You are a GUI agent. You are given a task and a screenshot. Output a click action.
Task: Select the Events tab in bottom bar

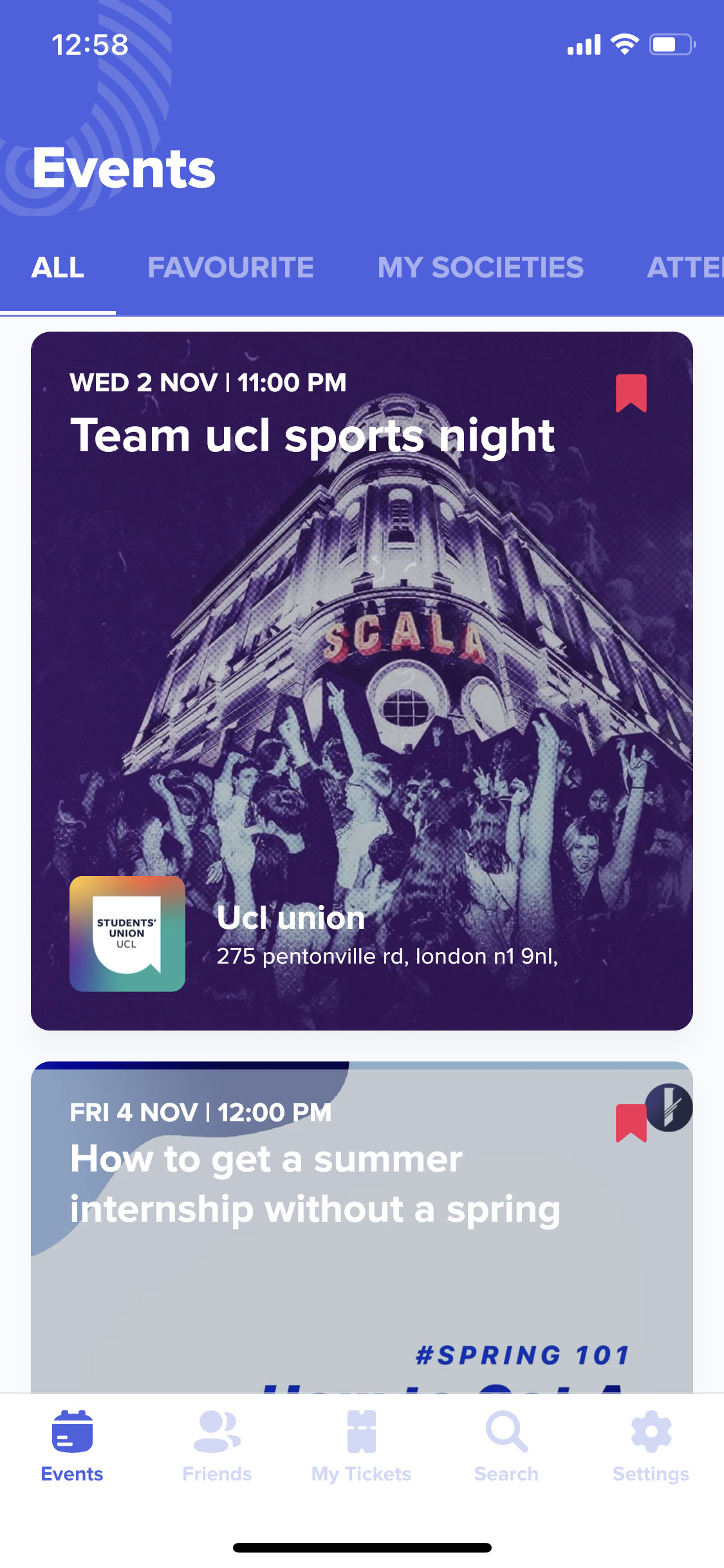(72, 1444)
